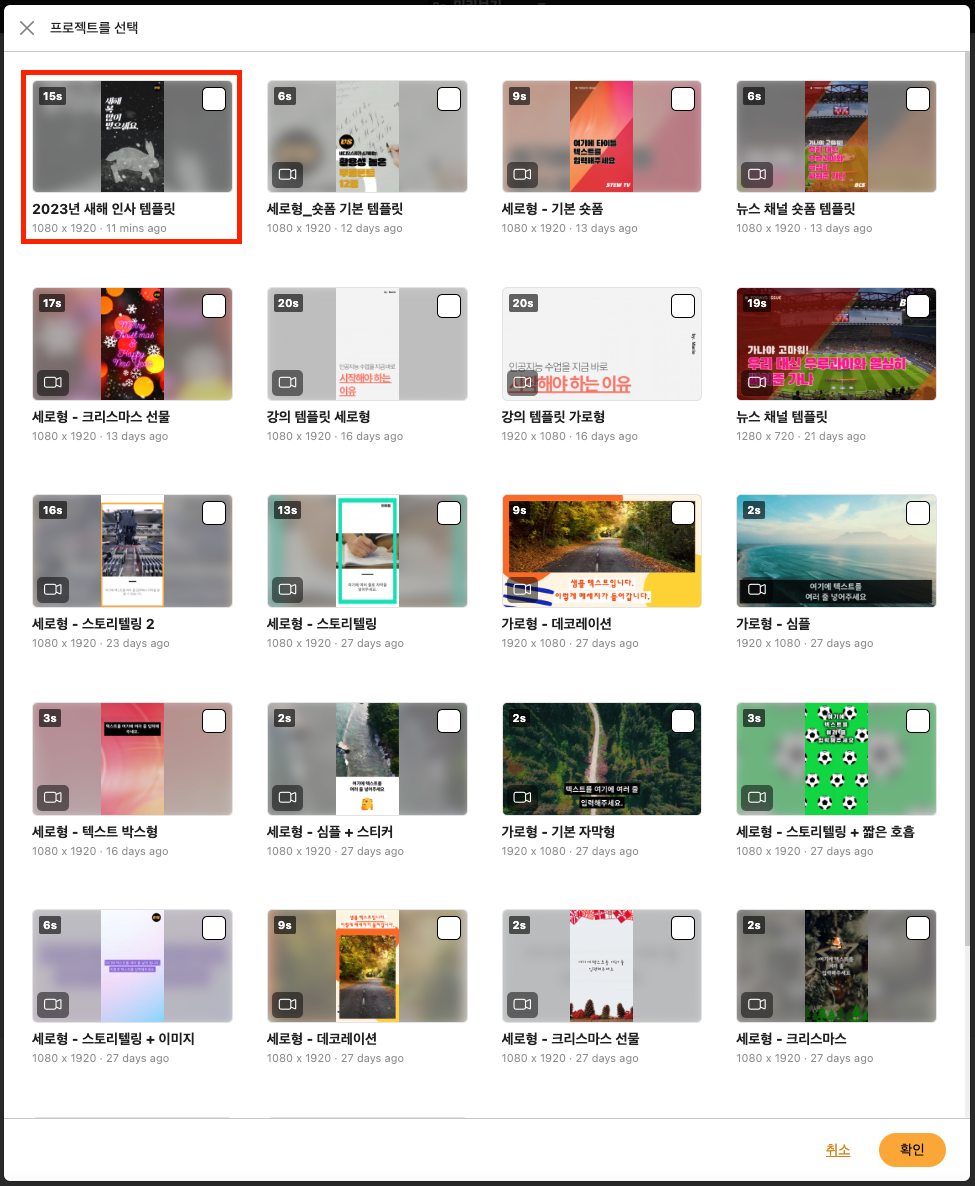Check the box on 세로형 - 심플 + 스티커
The image size is (975, 1186).
click(449, 721)
